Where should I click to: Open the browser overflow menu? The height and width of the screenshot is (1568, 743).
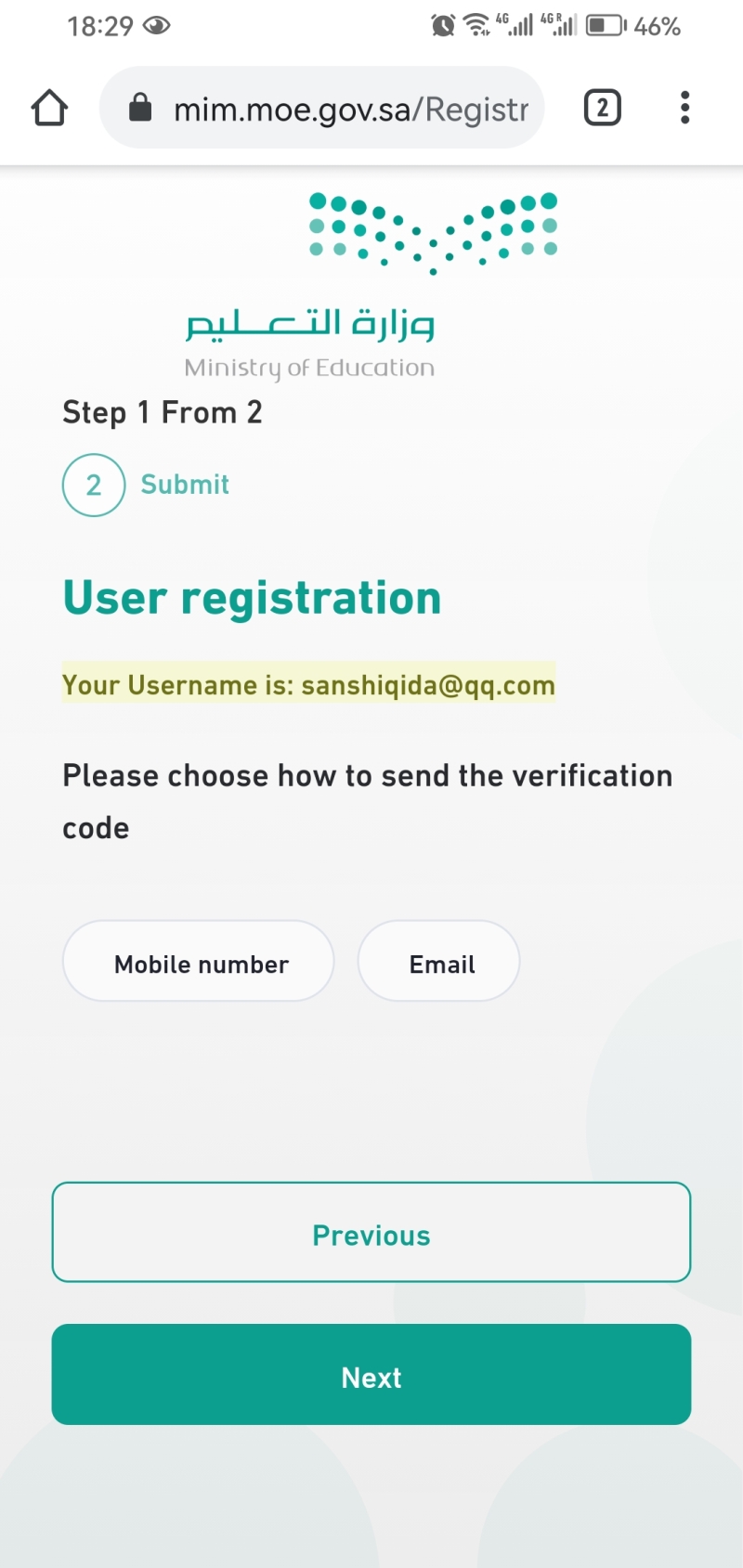684,108
